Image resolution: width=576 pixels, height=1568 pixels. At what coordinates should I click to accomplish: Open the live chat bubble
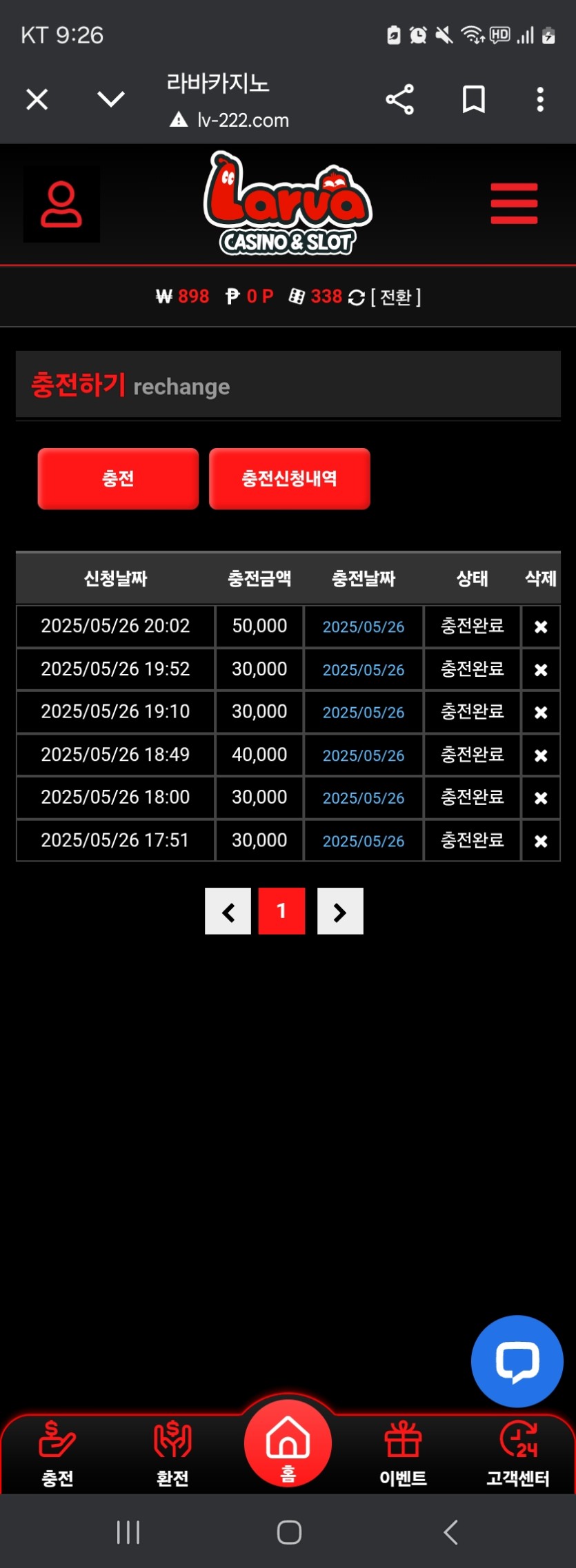pyautogui.click(x=517, y=1361)
